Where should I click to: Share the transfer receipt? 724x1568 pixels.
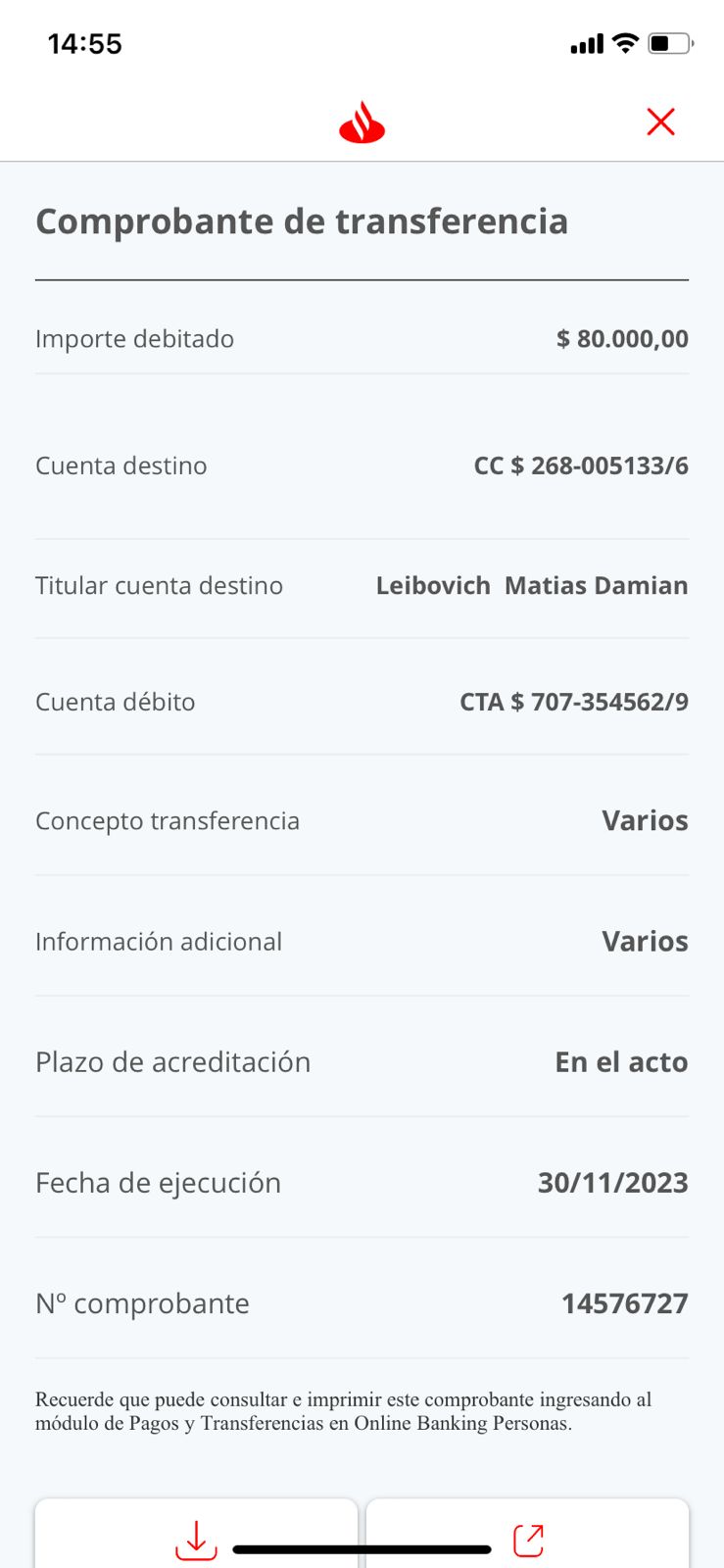528,1539
